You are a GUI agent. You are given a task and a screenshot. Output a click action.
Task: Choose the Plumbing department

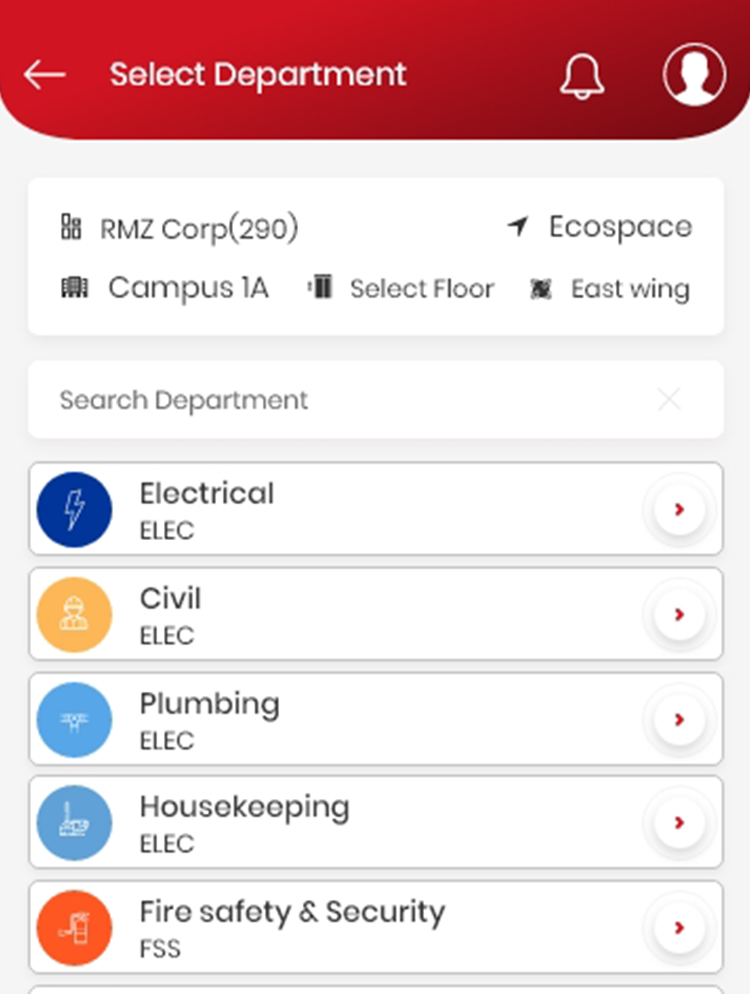click(375, 719)
